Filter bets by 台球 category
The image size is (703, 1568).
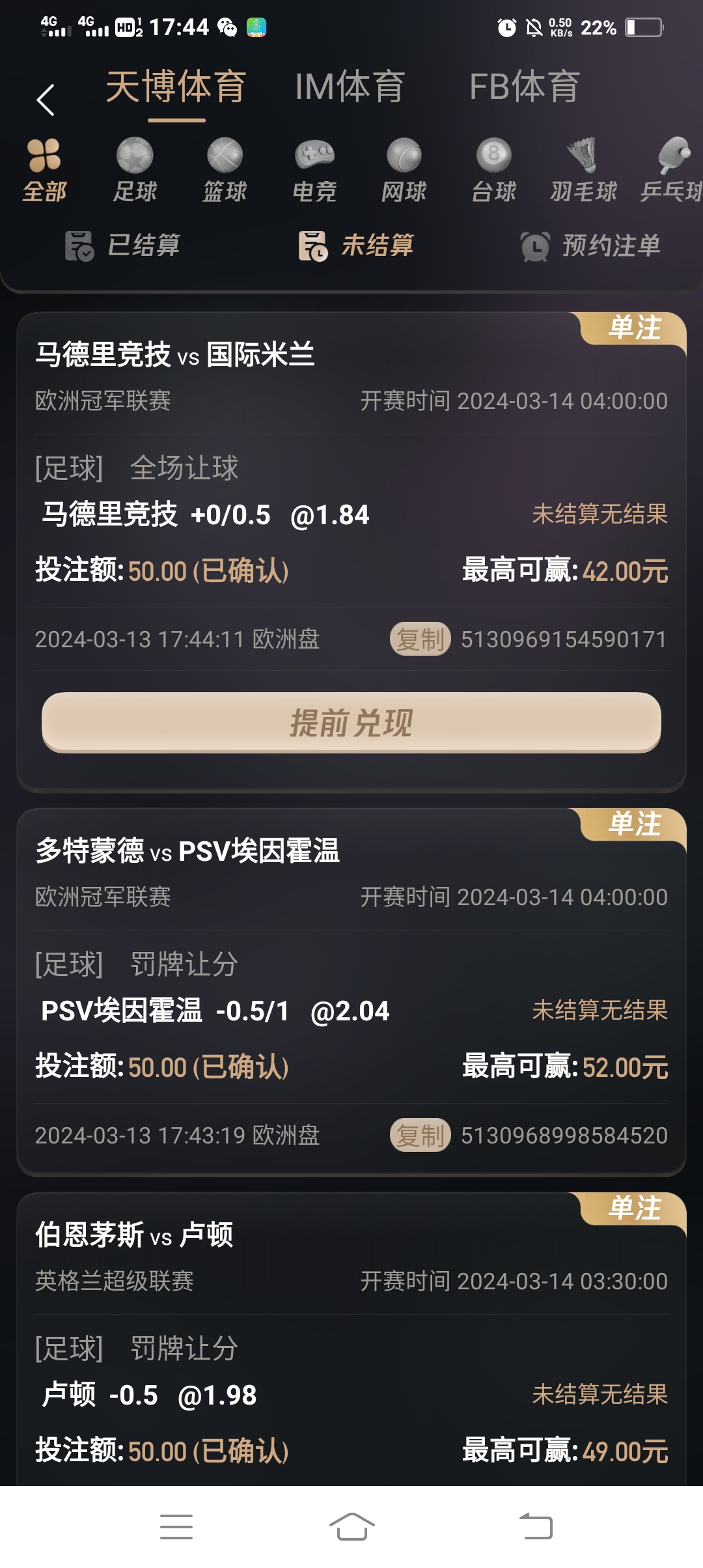pyautogui.click(x=493, y=171)
